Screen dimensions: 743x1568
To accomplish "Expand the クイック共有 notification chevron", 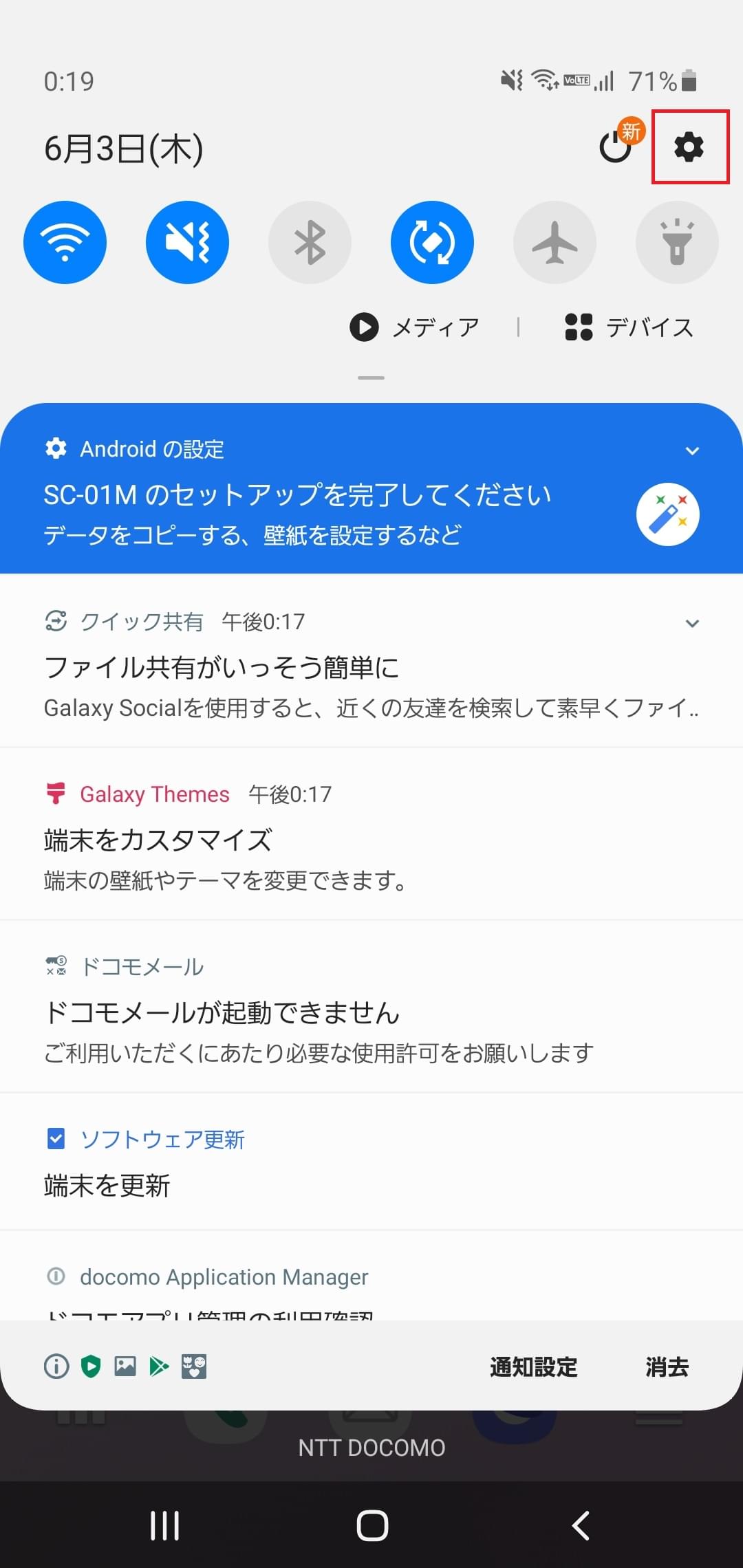I will coord(693,623).
